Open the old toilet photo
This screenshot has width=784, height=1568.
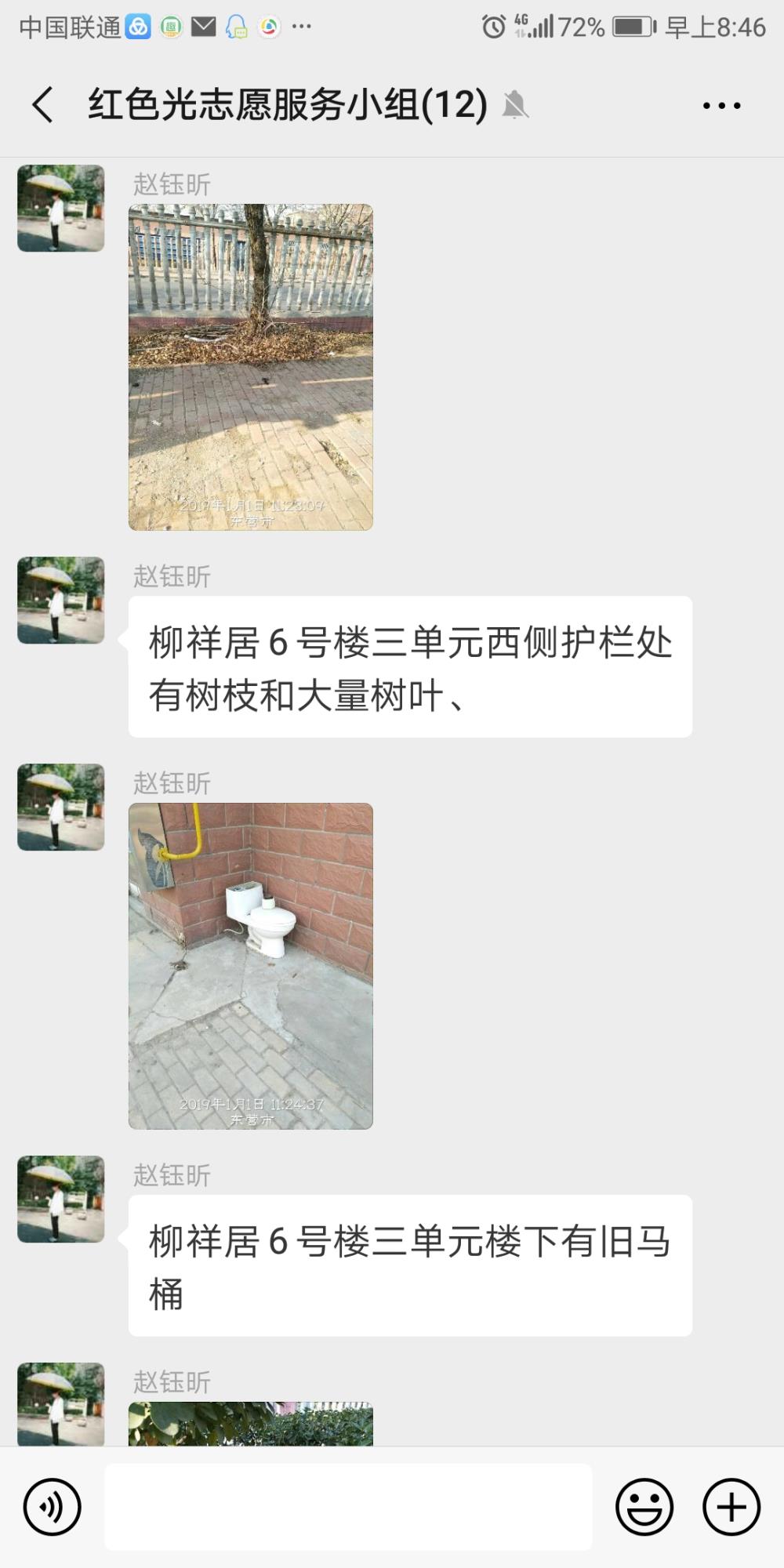click(251, 966)
